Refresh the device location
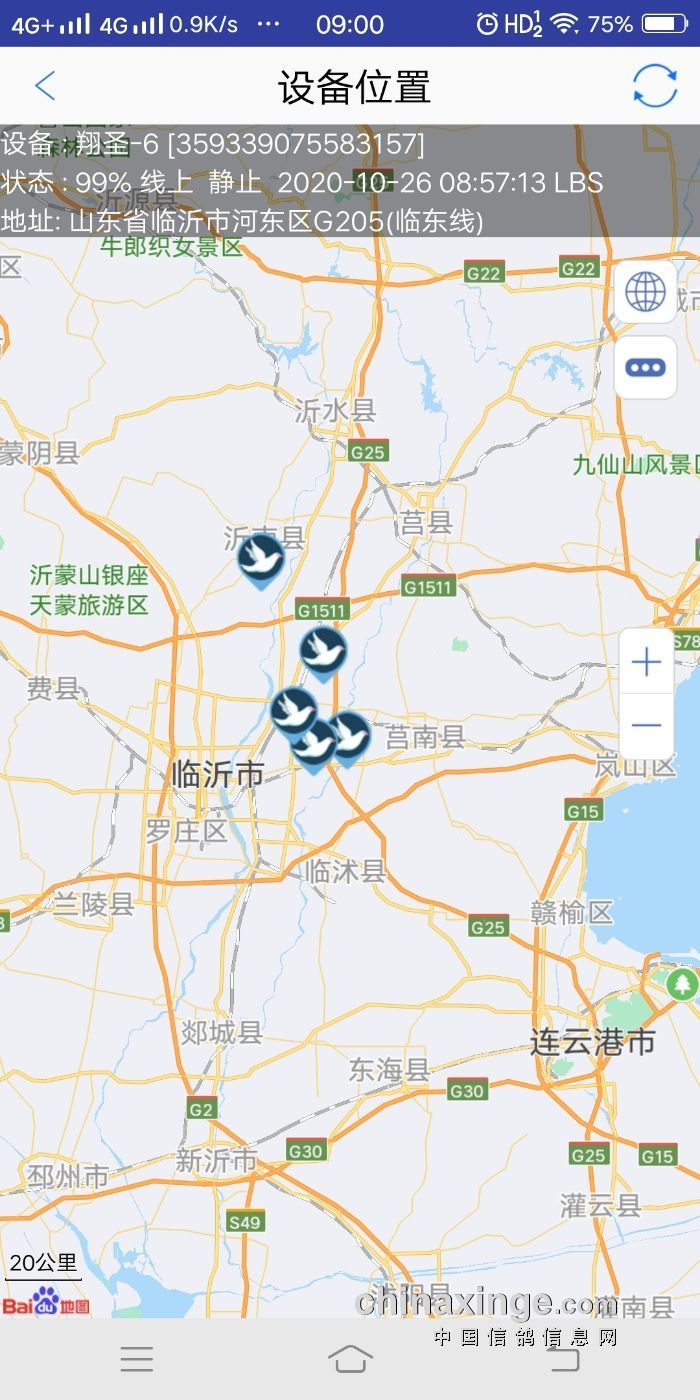The height and width of the screenshot is (1400, 700). (x=655, y=86)
